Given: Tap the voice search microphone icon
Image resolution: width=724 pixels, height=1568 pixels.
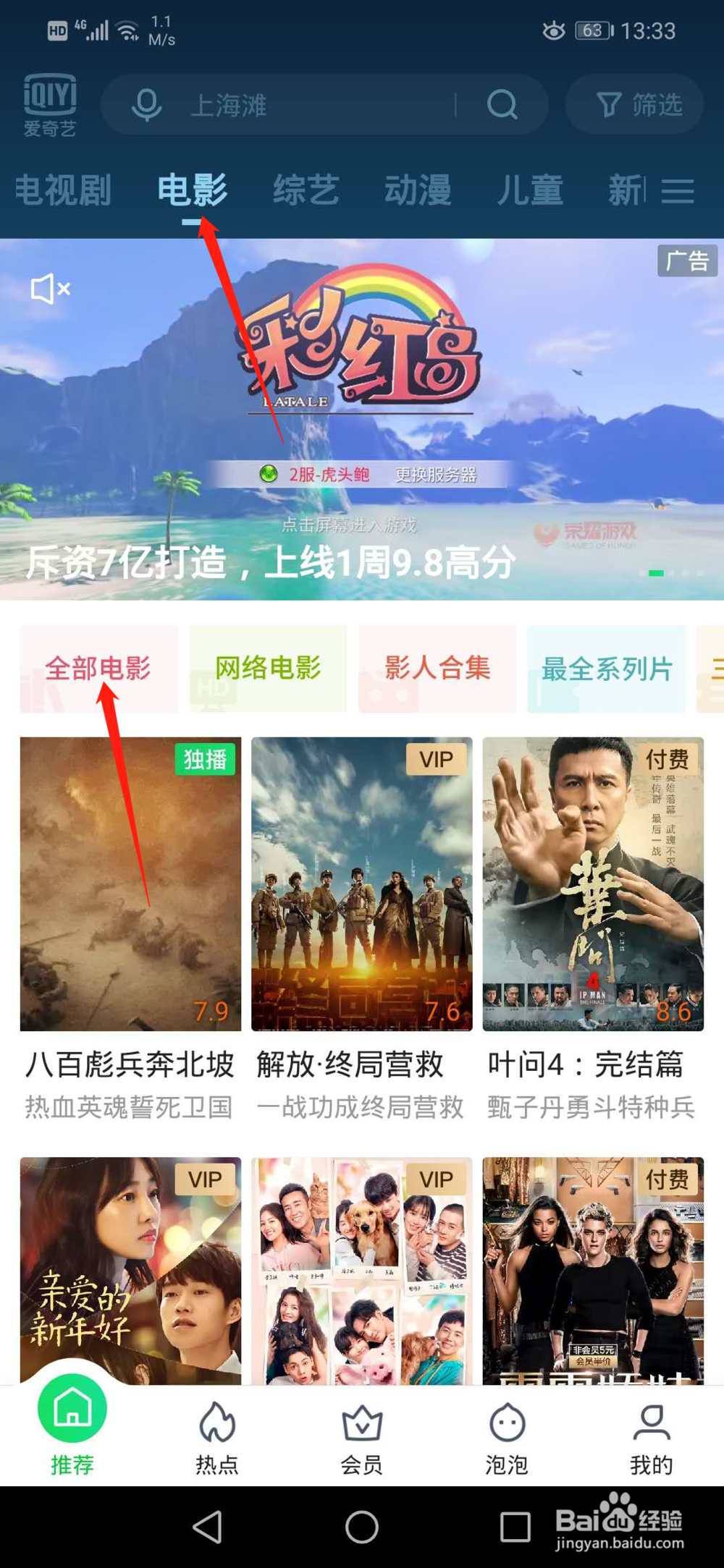Looking at the screenshot, I should (x=146, y=106).
